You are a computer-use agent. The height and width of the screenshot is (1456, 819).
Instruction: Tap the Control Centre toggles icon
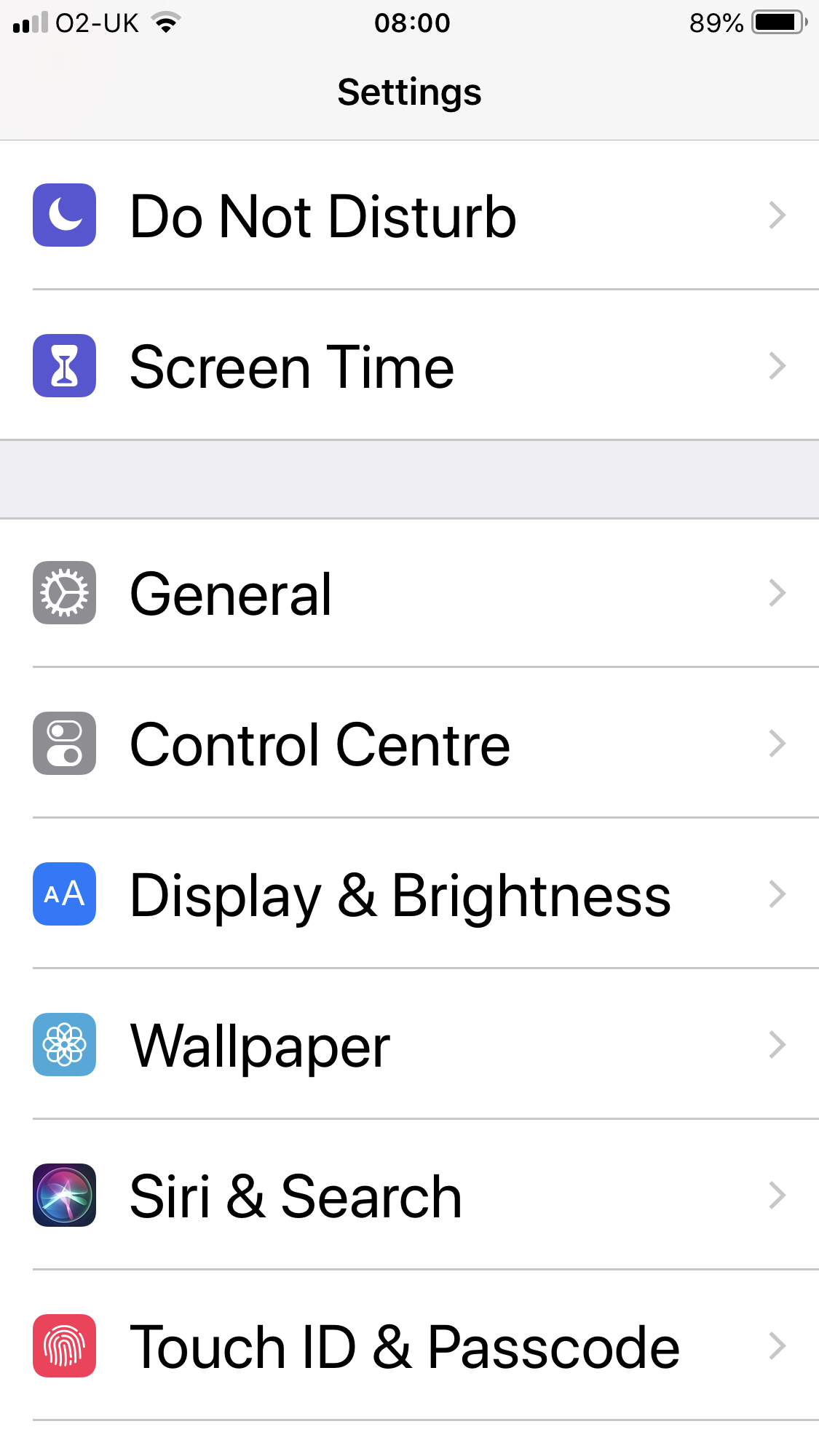click(x=64, y=744)
